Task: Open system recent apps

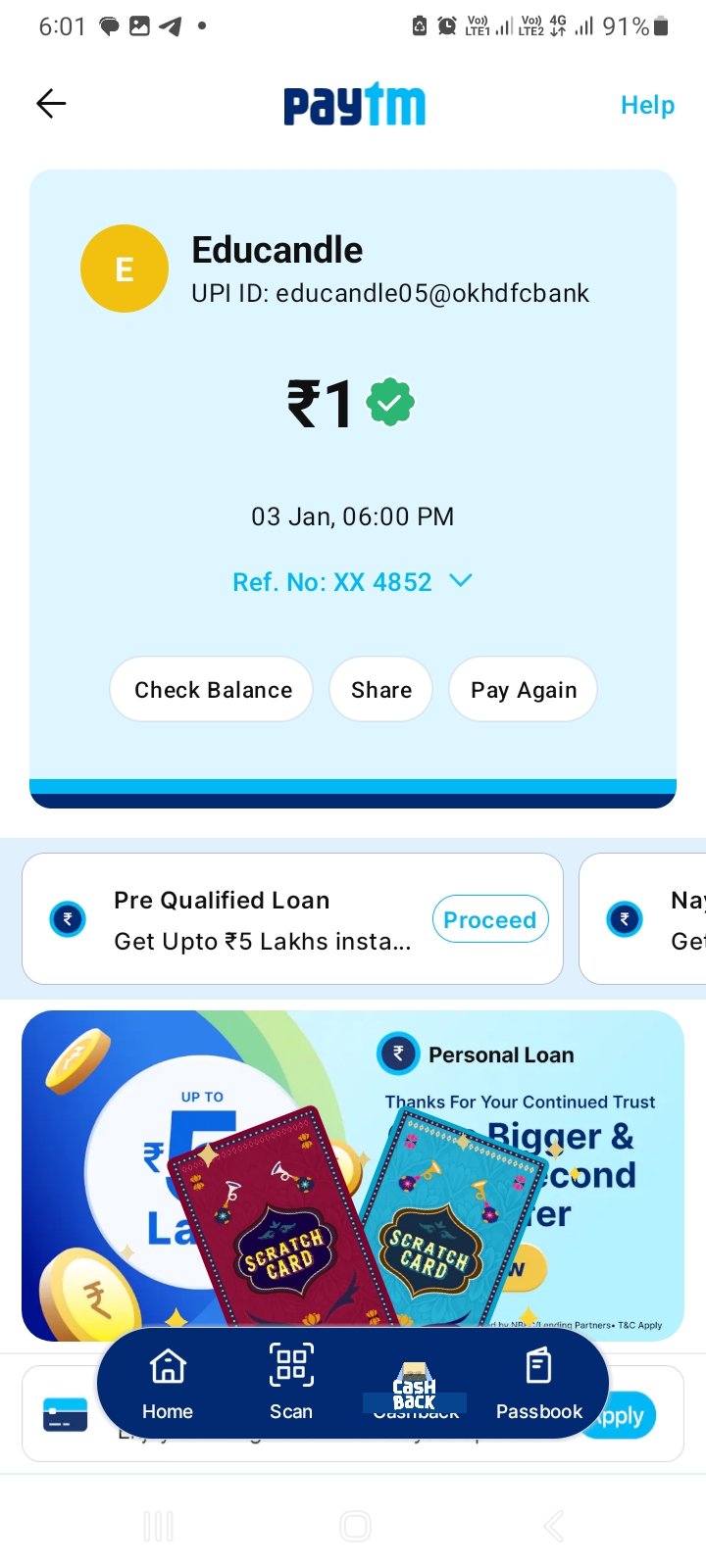Action: [x=158, y=1526]
